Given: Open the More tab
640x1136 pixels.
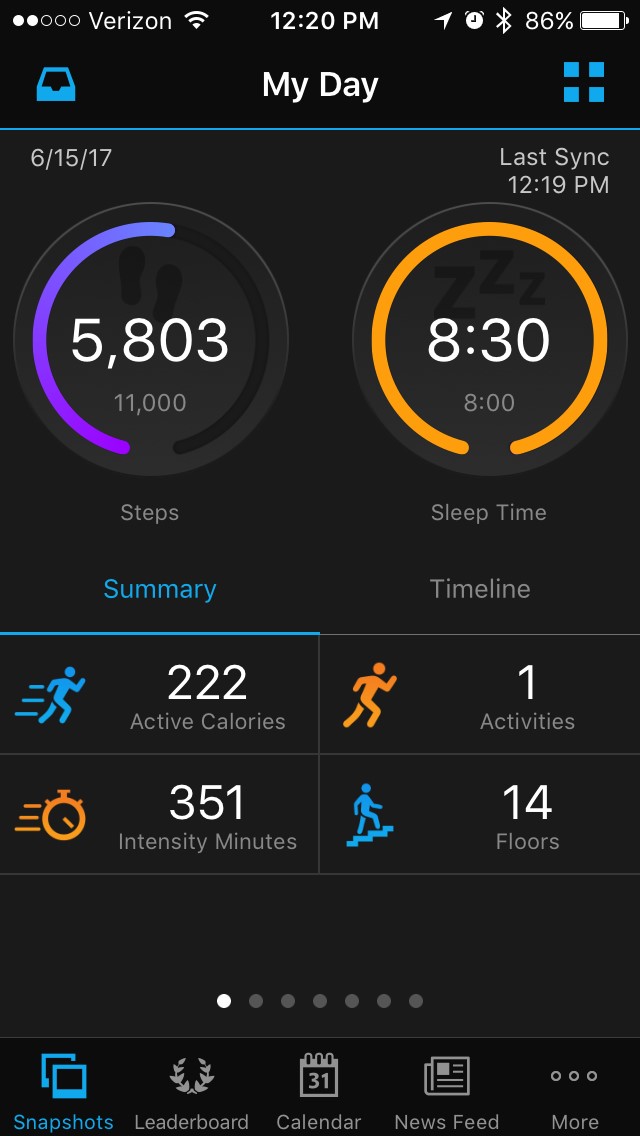Looking at the screenshot, I should click(x=575, y=1092).
